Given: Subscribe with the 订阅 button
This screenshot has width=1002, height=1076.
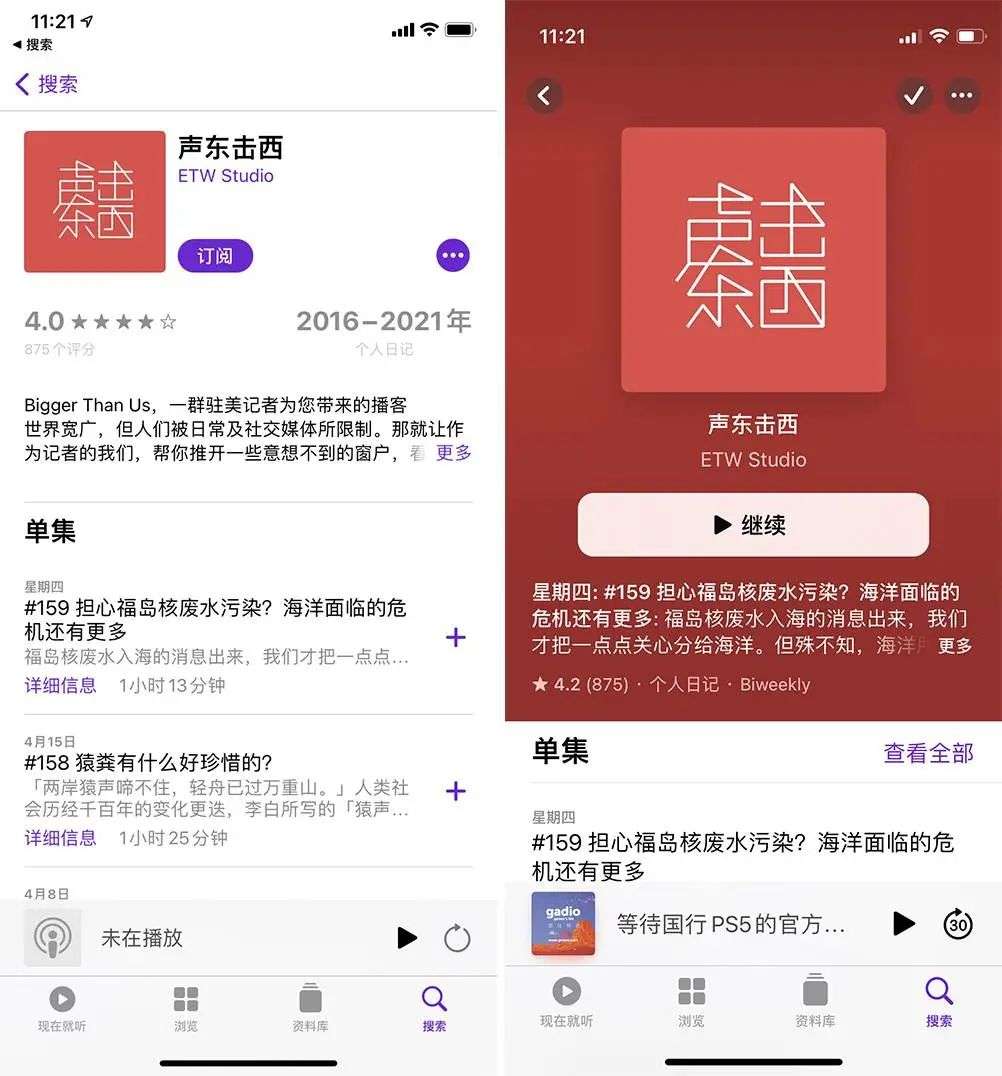Looking at the screenshot, I should click(x=215, y=256).
